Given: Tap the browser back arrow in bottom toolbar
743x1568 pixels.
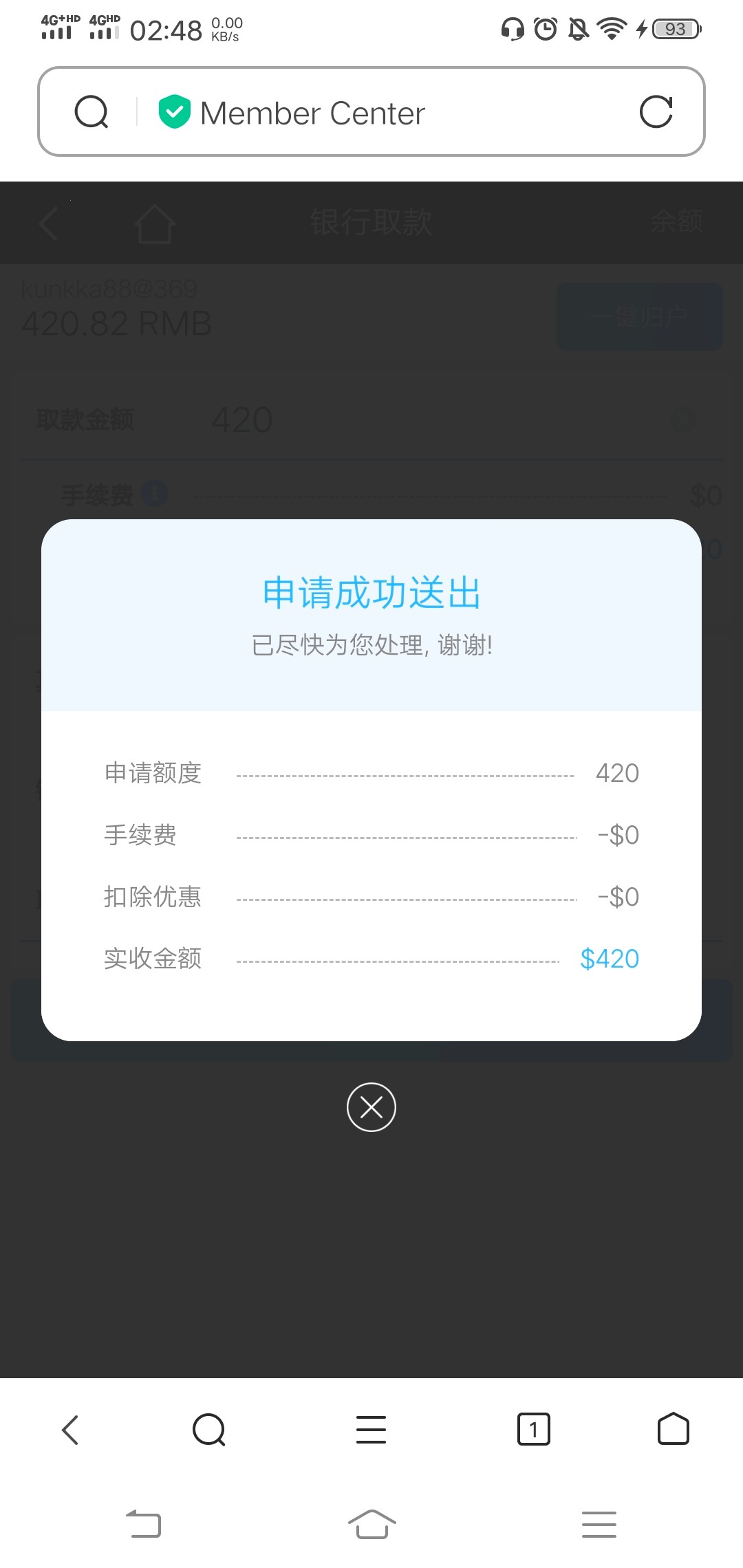Looking at the screenshot, I should tap(70, 1428).
